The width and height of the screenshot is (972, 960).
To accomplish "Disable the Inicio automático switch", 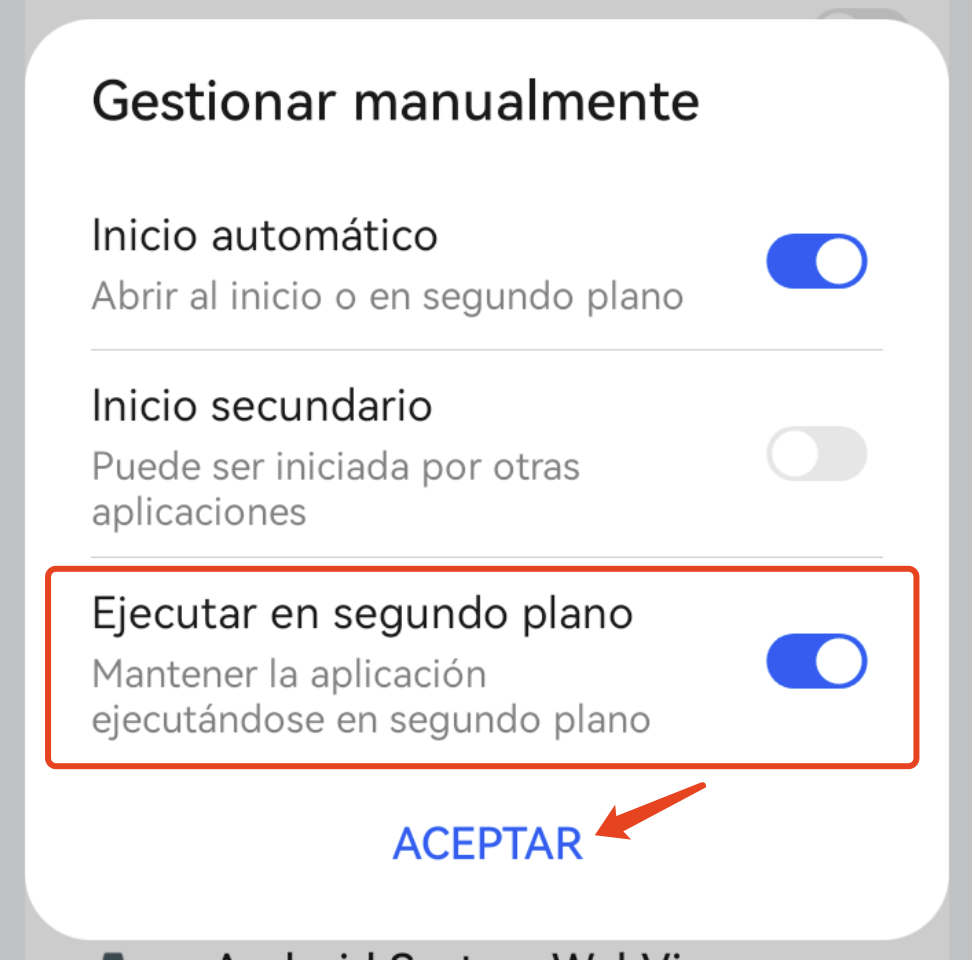I will click(816, 262).
